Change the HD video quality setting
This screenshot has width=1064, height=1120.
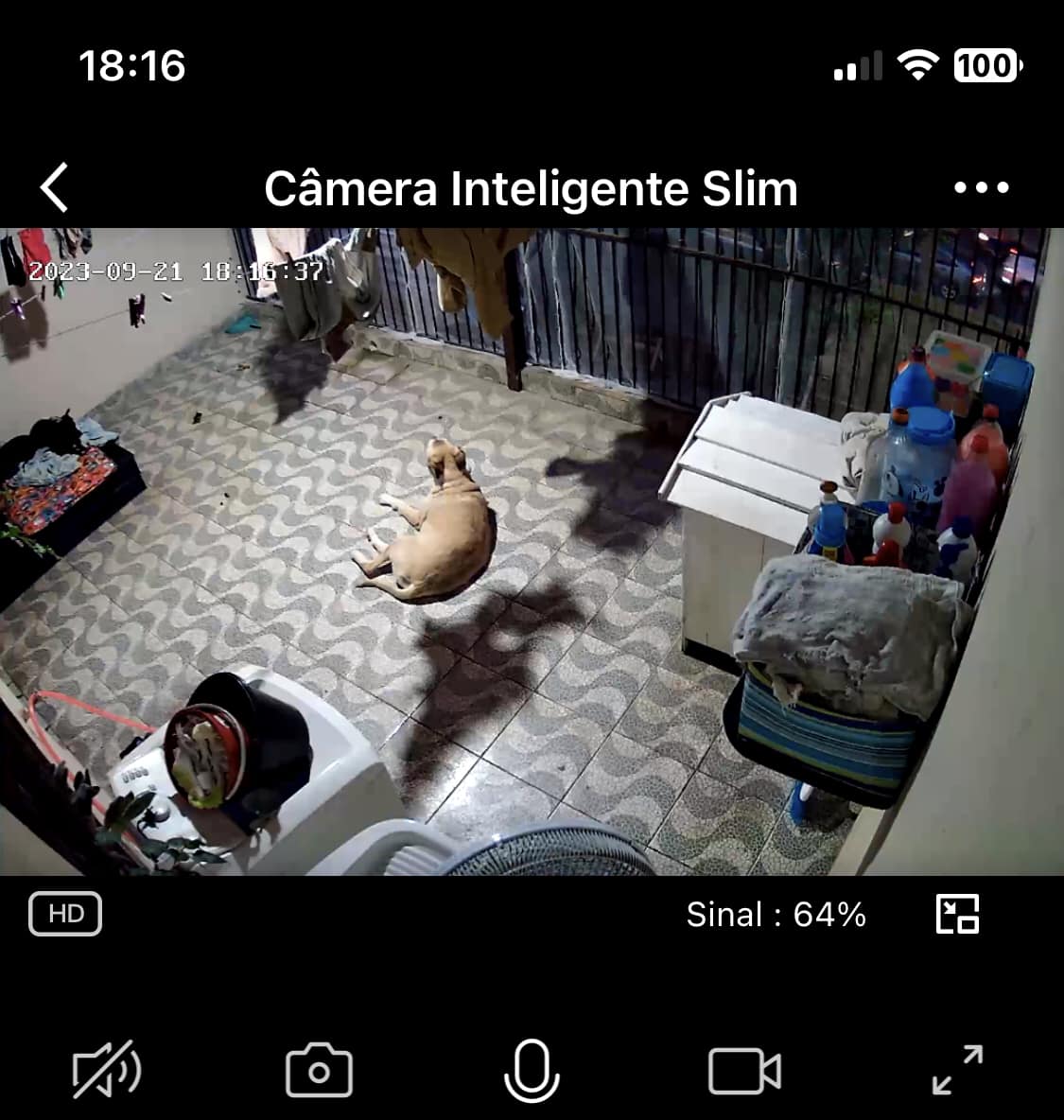coord(65,914)
